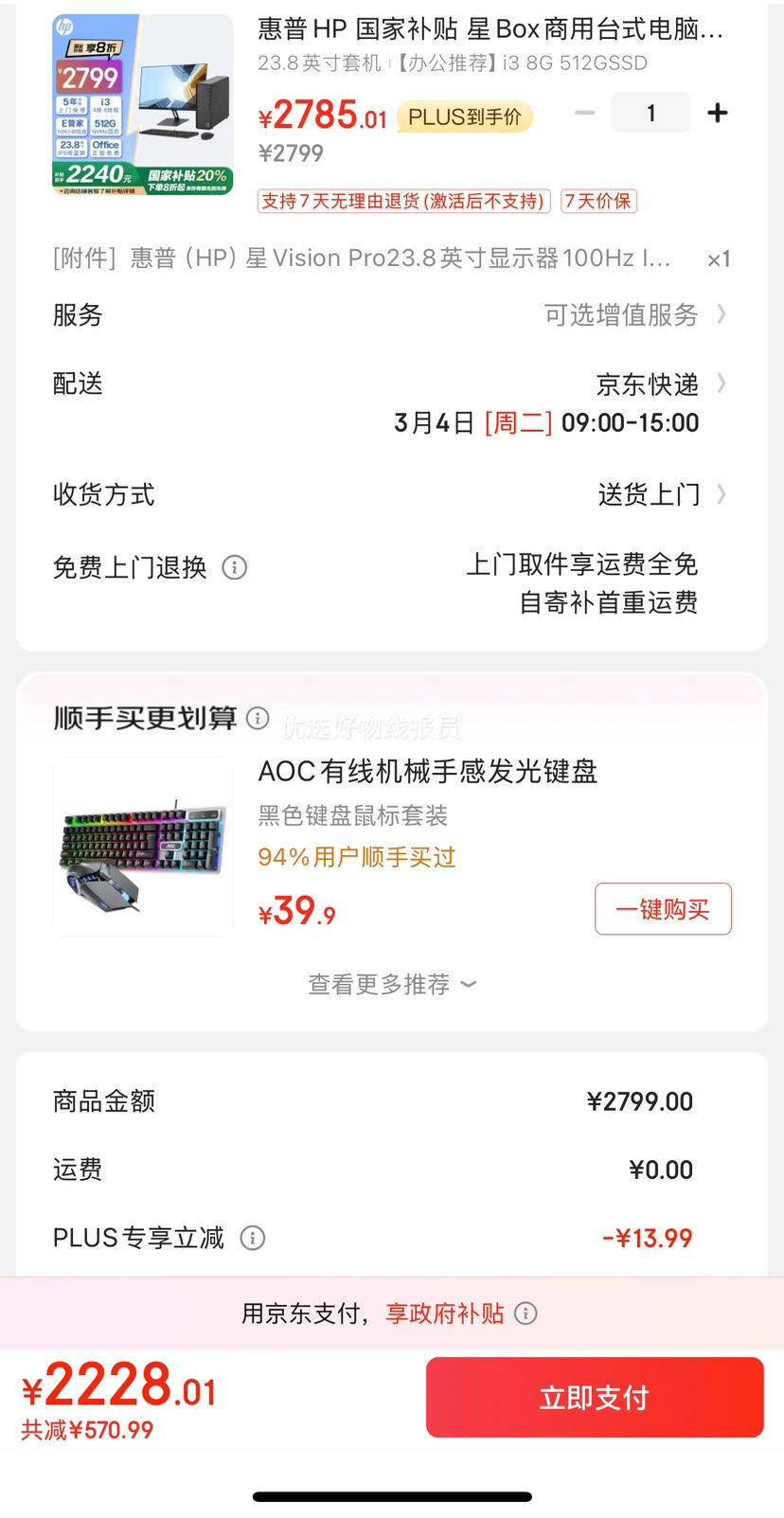This screenshot has height=1518, width=784.
Task: Open the PLUS专享立减 info icon
Action: click(253, 1238)
